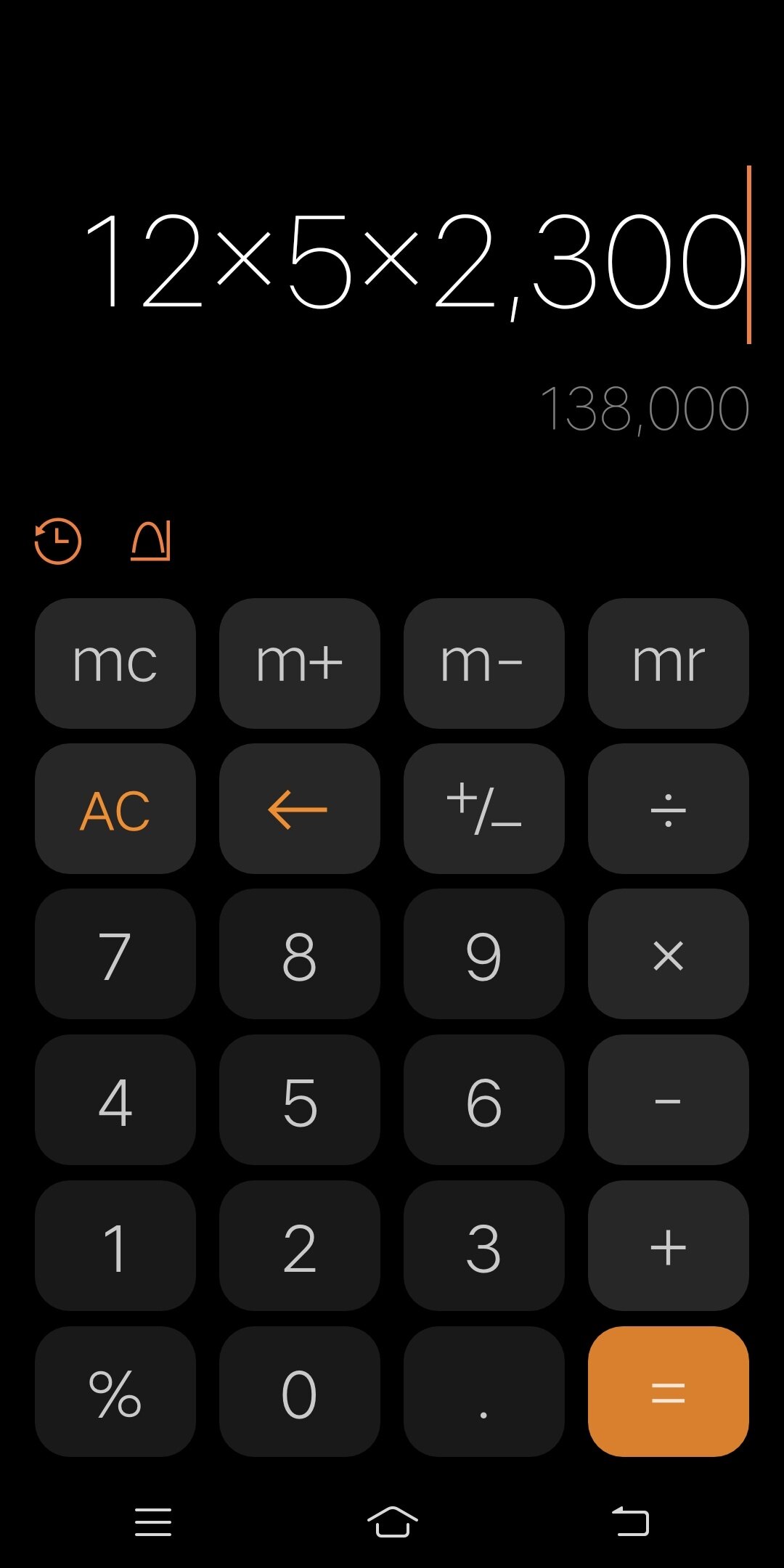Screen dimensions: 784x1568
Task: Add the result to memory with m+
Action: click(300, 663)
